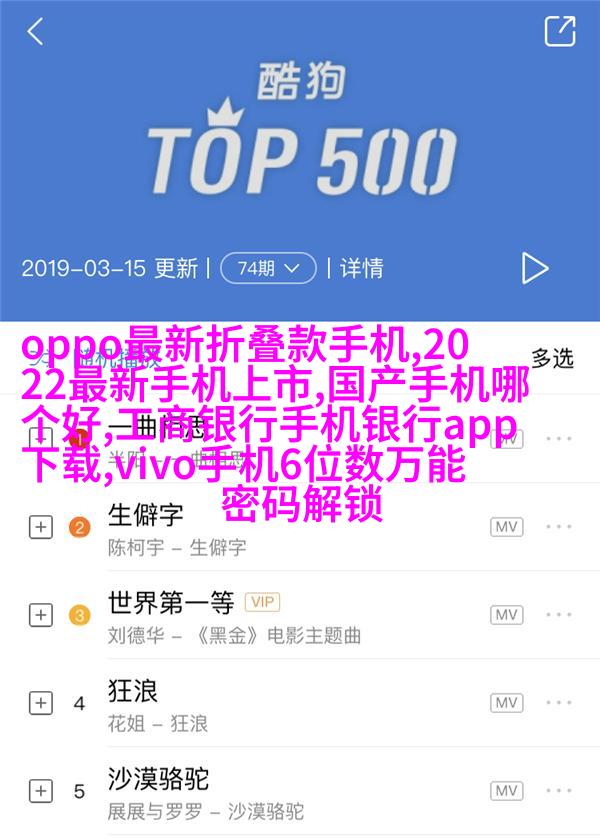
Task: Add 生僻字 with the plus icon
Action: (40, 528)
